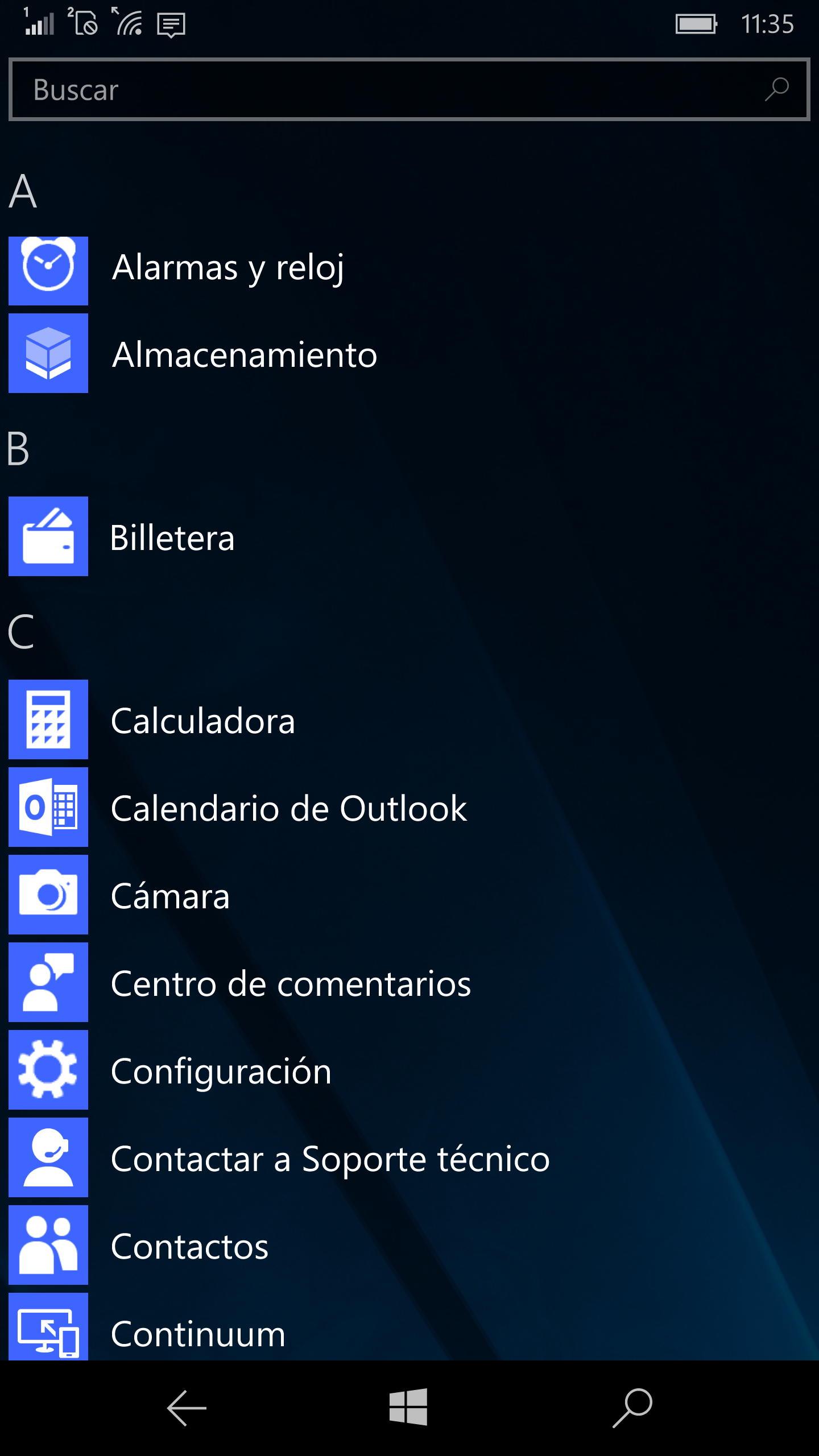This screenshot has width=819, height=1456.
Task: Launch Continuum
Action: click(x=198, y=1333)
